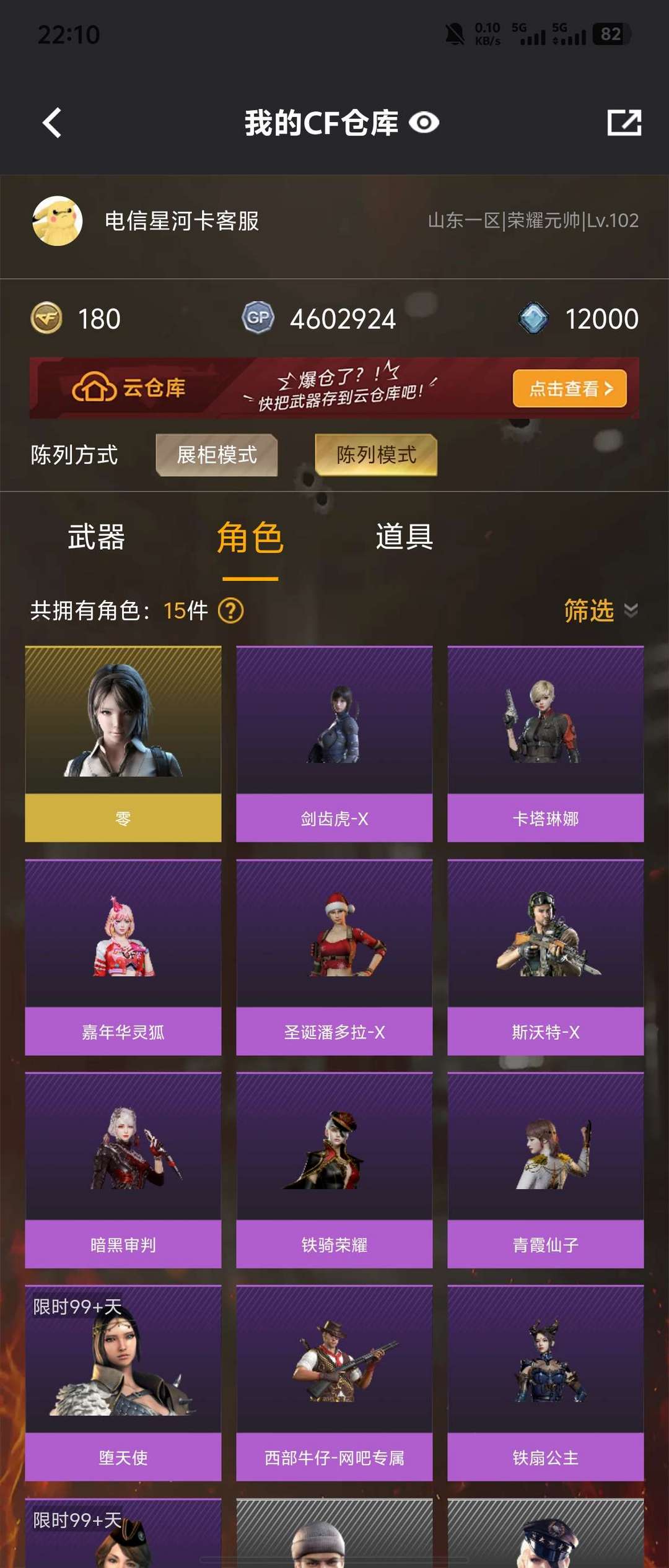Switch to 展柜模式 display
Screen dimensions: 669x1568
tap(216, 455)
